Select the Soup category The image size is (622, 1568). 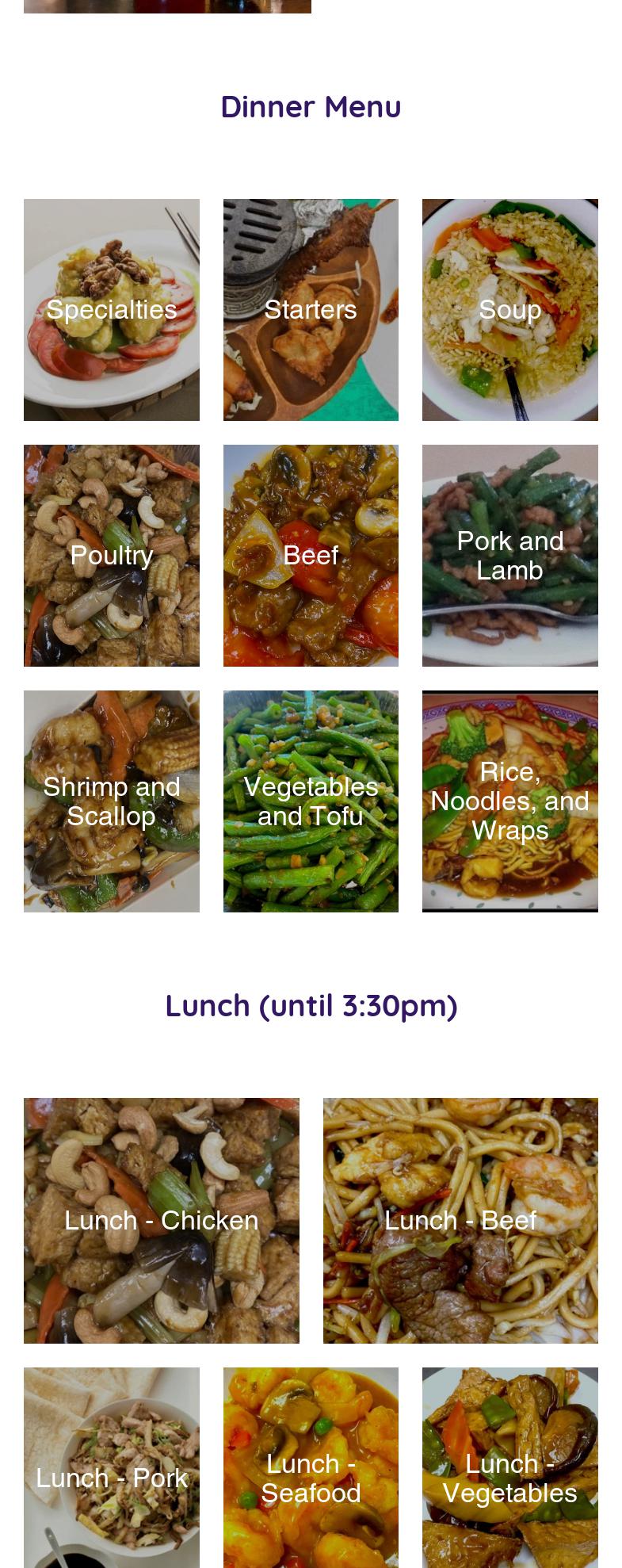509,310
